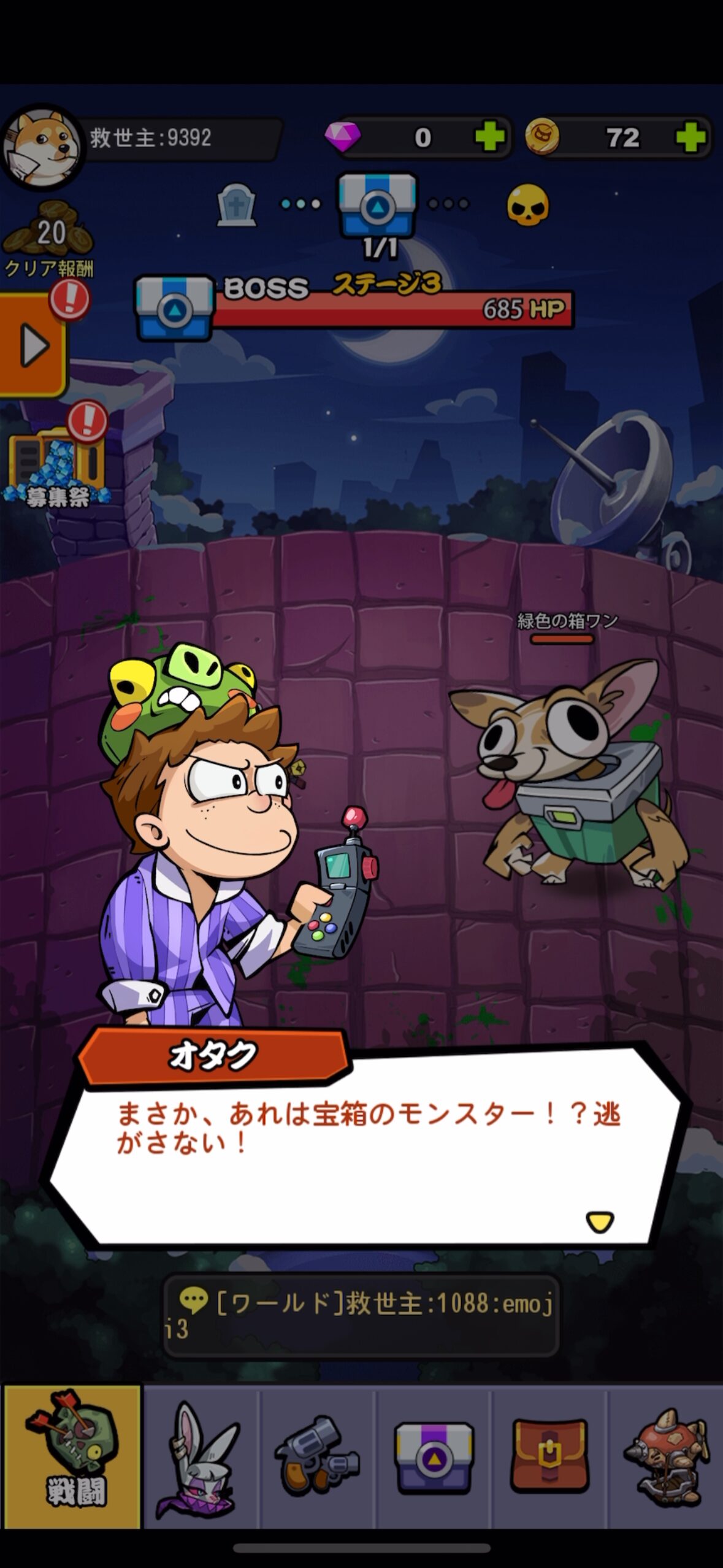Open the 募集祭 event
The image size is (723, 1568).
click(x=56, y=467)
